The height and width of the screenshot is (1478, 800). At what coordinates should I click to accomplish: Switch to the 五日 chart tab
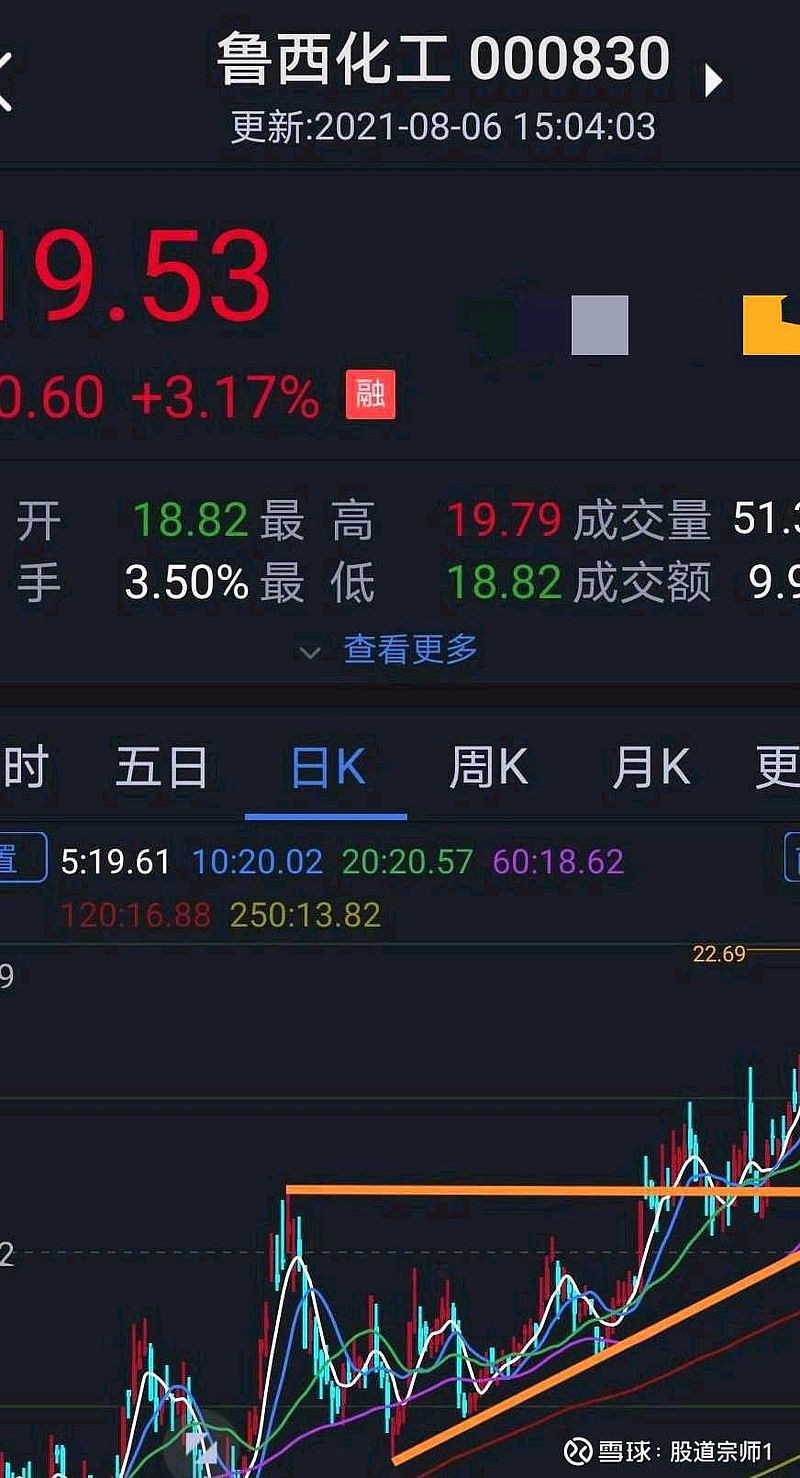[x=162, y=768]
